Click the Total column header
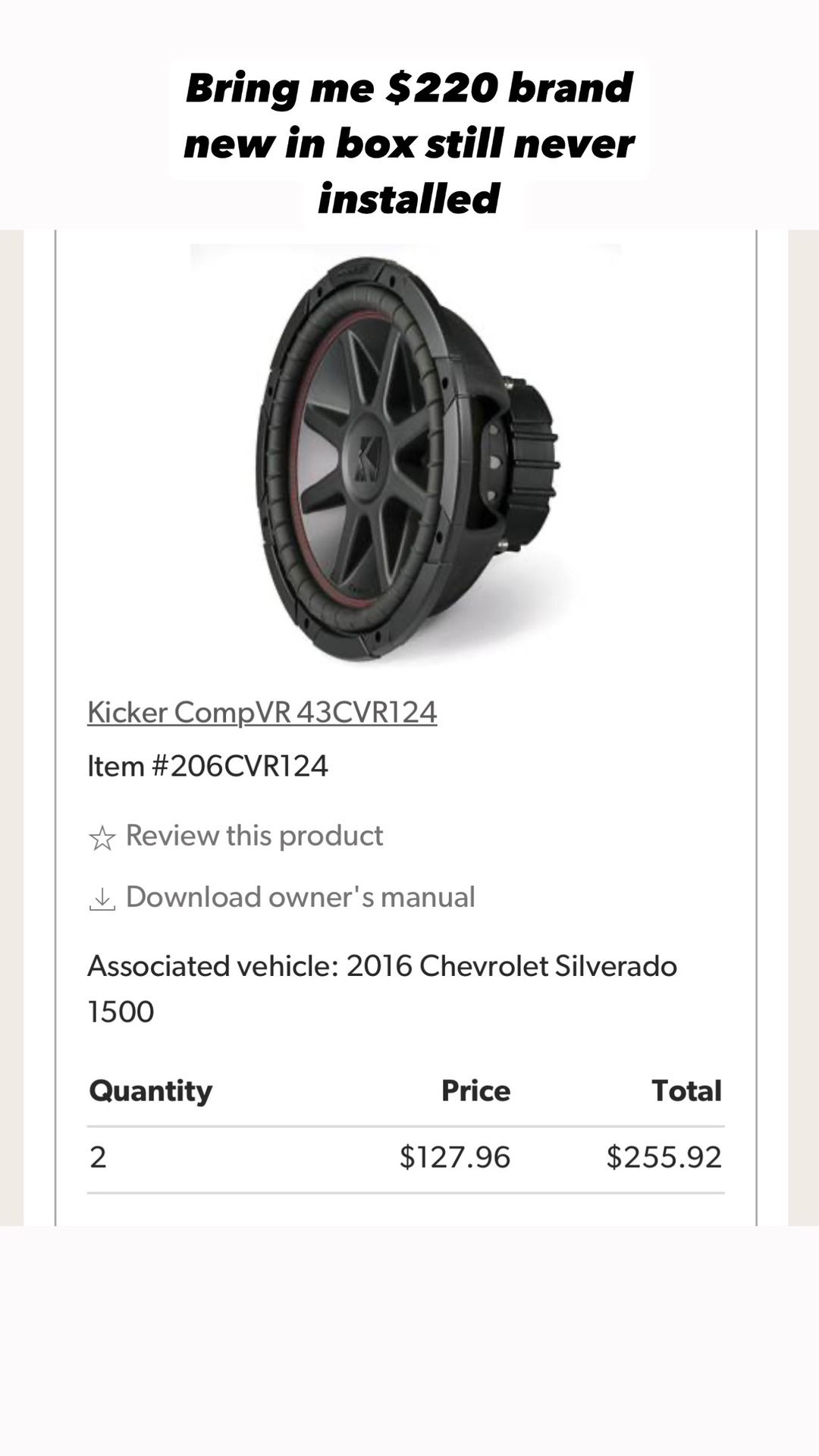 click(684, 1090)
